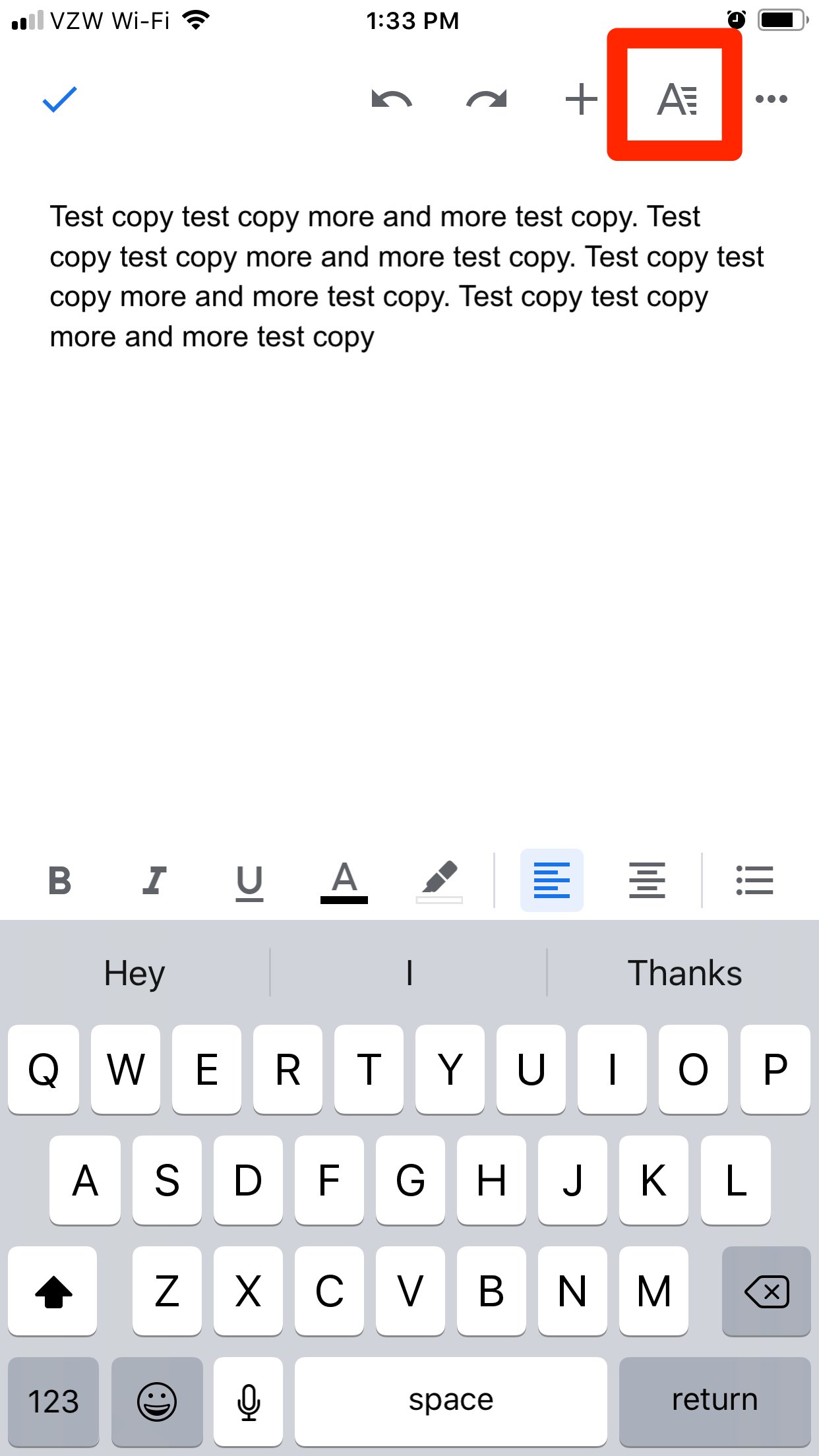
Task: Apply italic formatting
Action: [x=154, y=880]
